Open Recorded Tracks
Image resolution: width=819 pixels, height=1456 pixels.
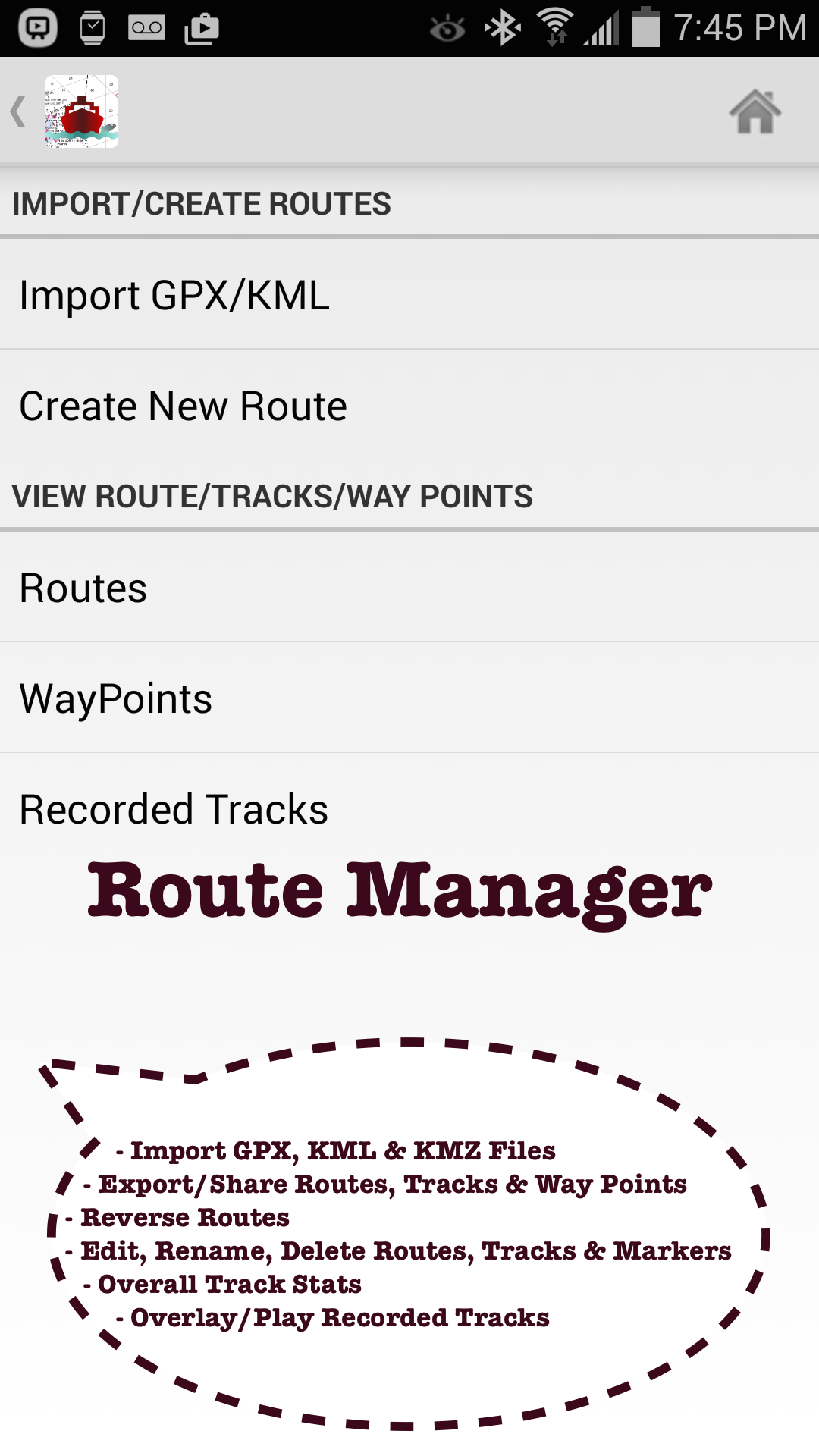[x=172, y=808]
